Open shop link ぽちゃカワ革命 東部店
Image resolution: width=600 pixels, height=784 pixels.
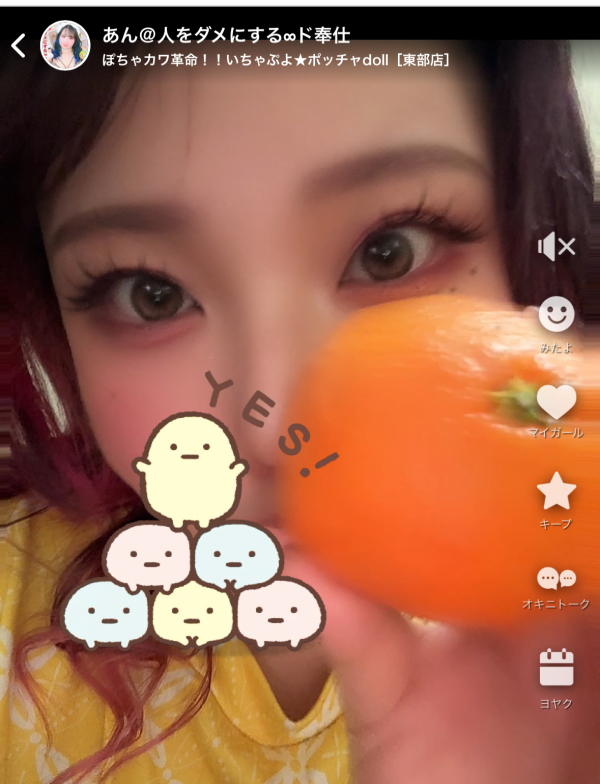pos(275,59)
